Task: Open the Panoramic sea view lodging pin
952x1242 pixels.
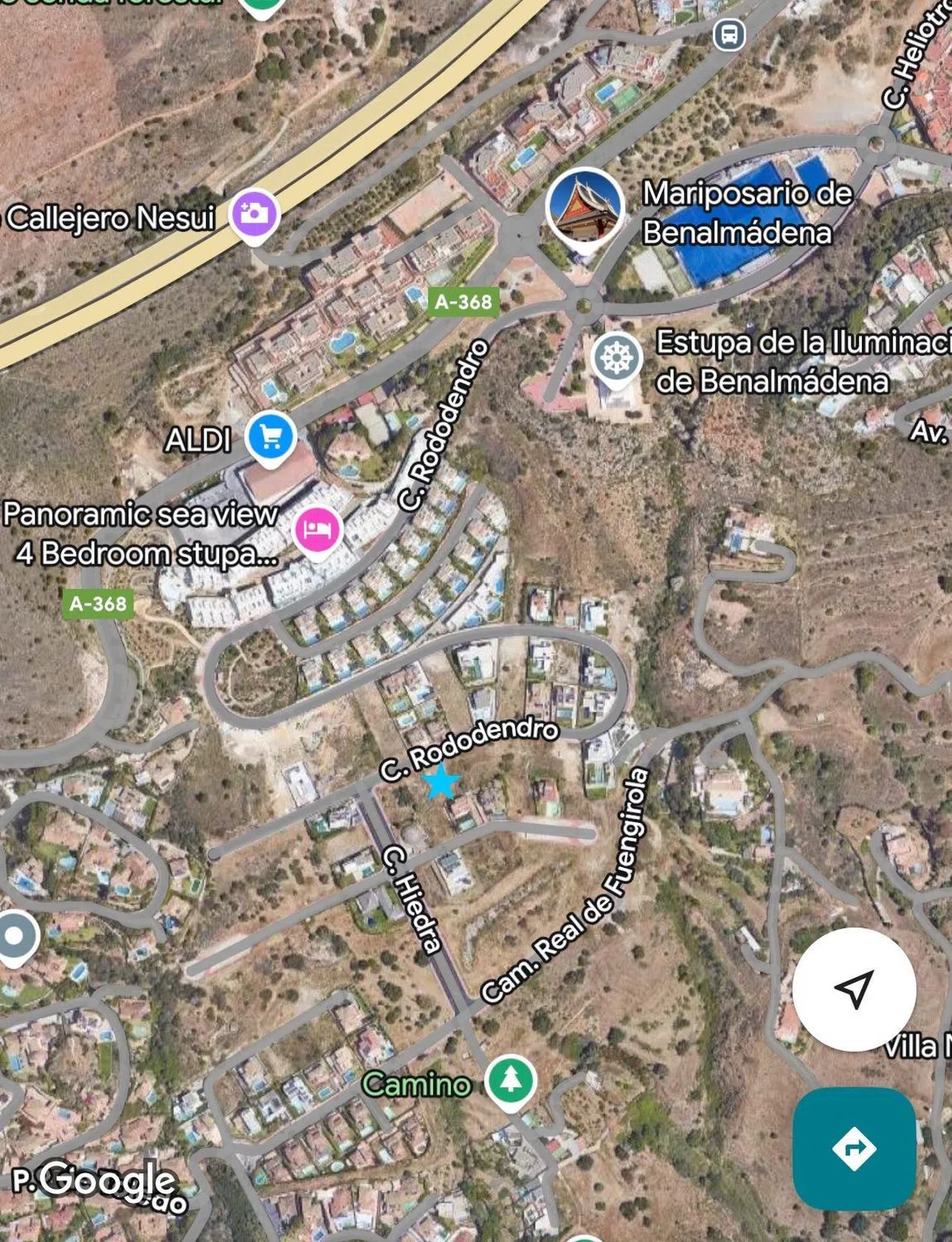Action: point(318,528)
